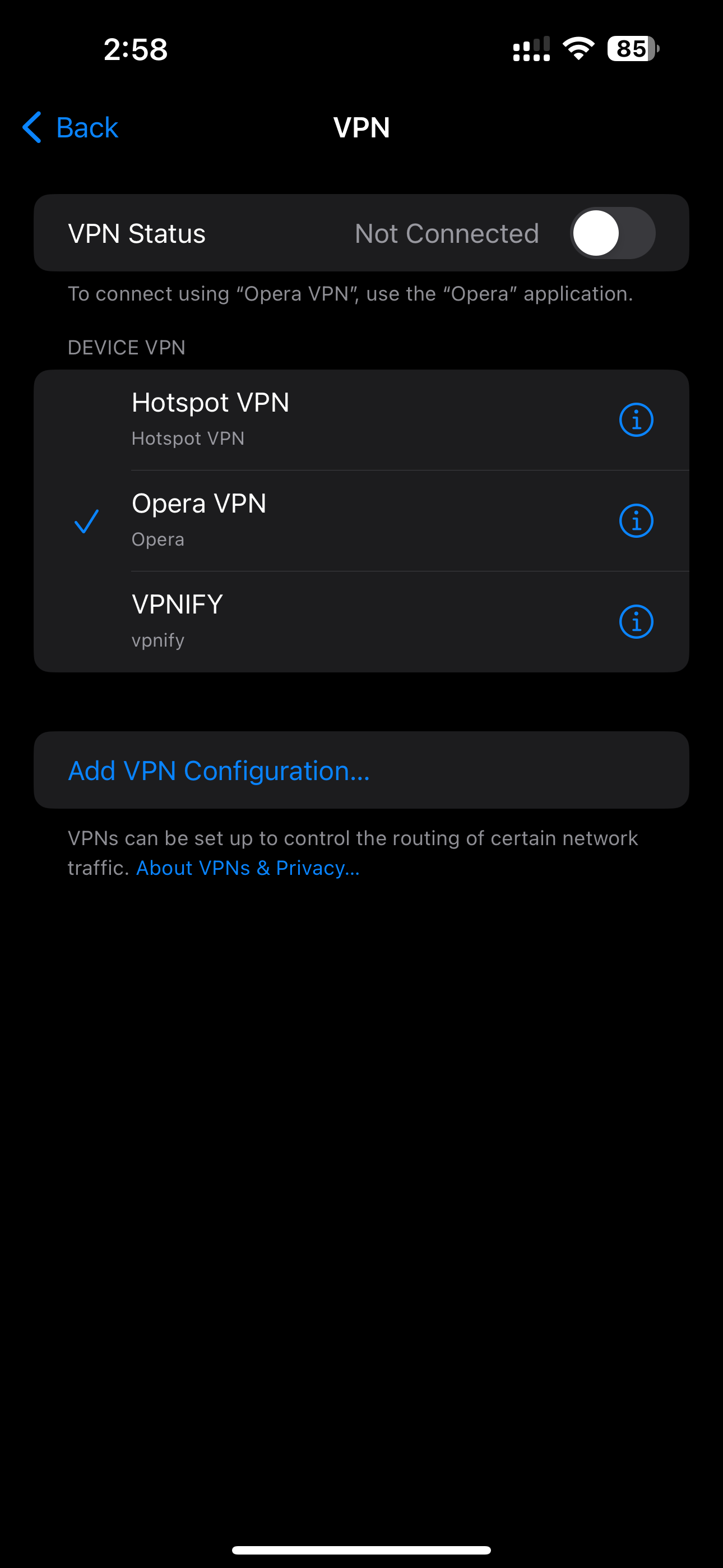The width and height of the screenshot is (723, 1568).
Task: View Opera VPN info details
Action: click(x=636, y=521)
